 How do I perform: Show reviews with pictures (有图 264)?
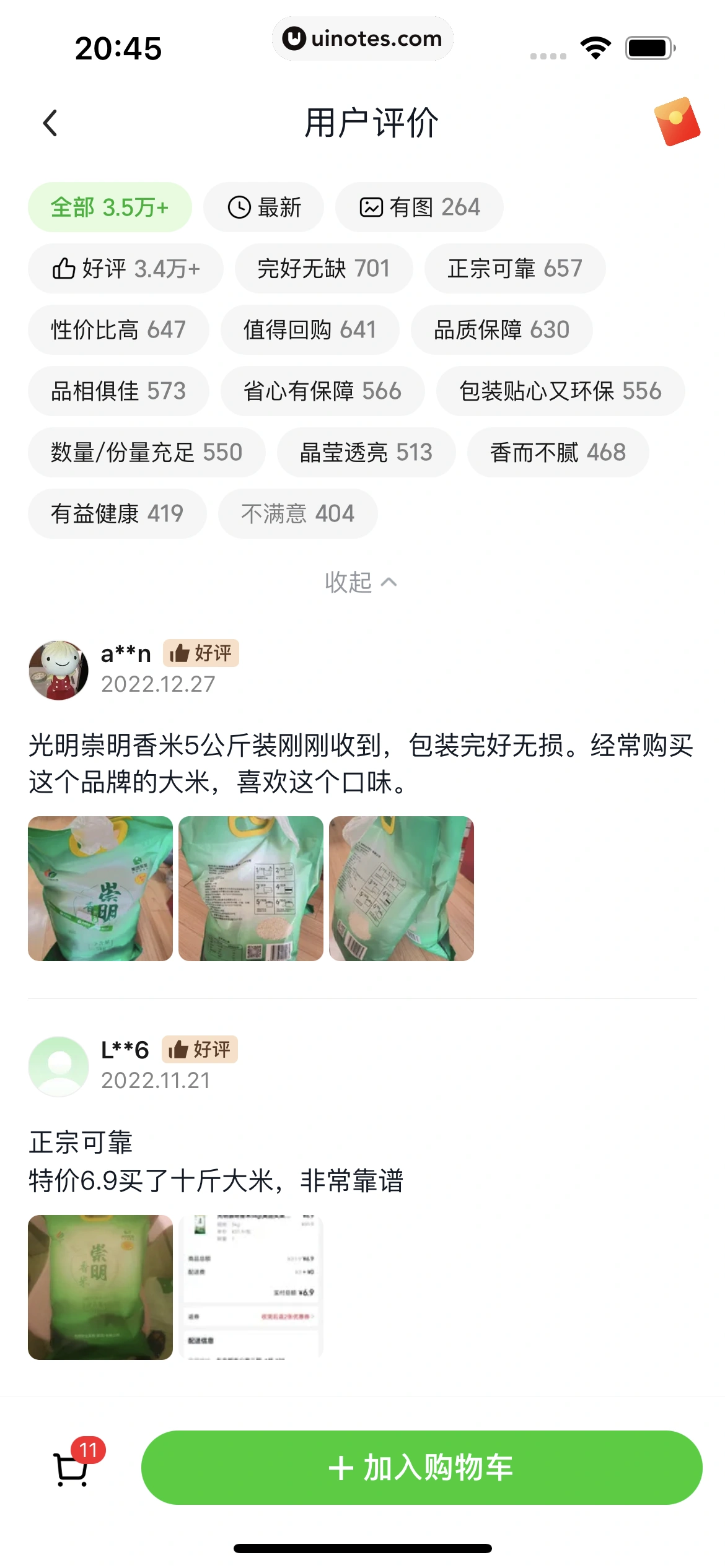click(x=420, y=207)
